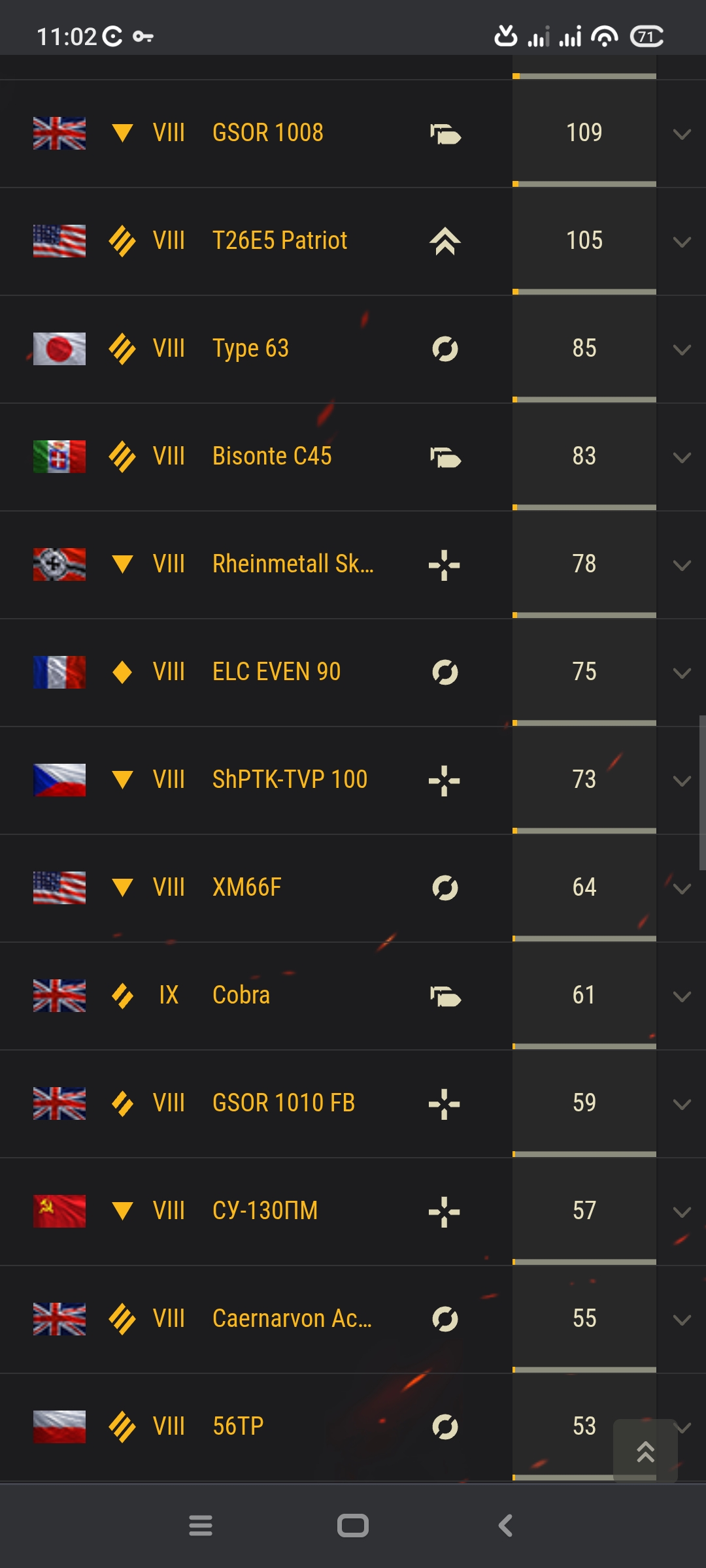Expand the GSOR 1010 FB row
706x1568 pixels.
(x=682, y=1105)
